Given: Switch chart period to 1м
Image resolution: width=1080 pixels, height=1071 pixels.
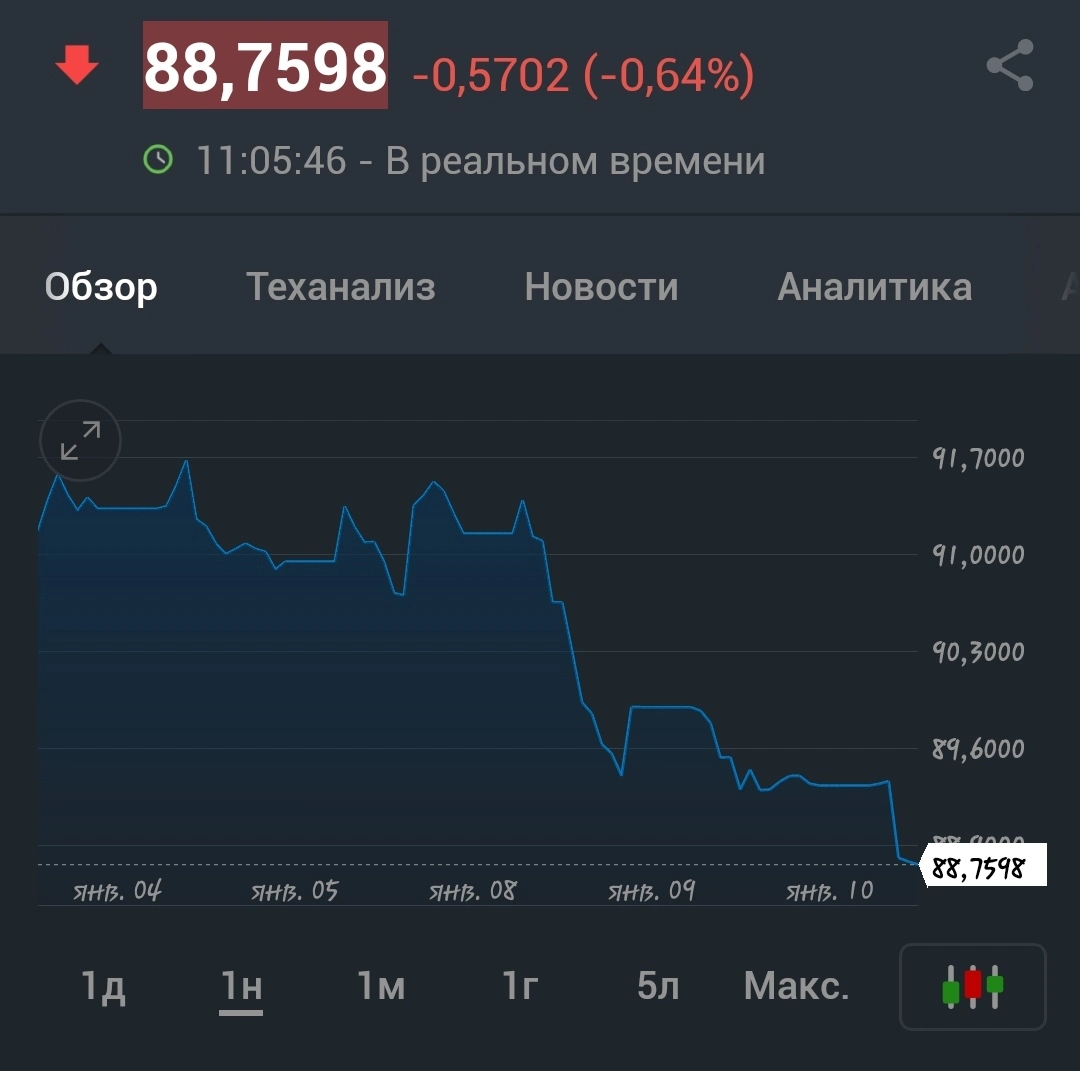Looking at the screenshot, I should [x=381, y=986].
